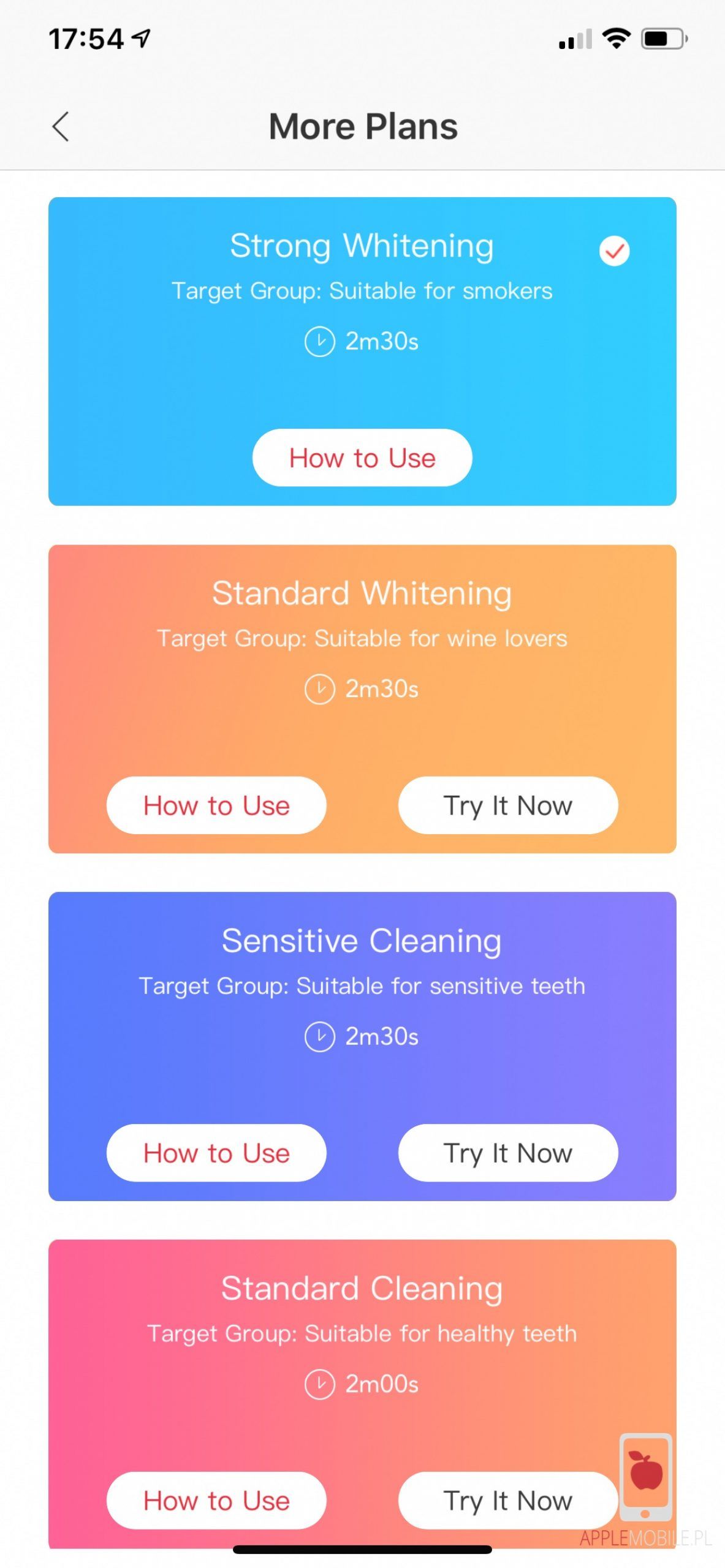This screenshot has width=725, height=1568.
Task: Try the Standard Whitening plan now
Action: pyautogui.click(x=508, y=805)
